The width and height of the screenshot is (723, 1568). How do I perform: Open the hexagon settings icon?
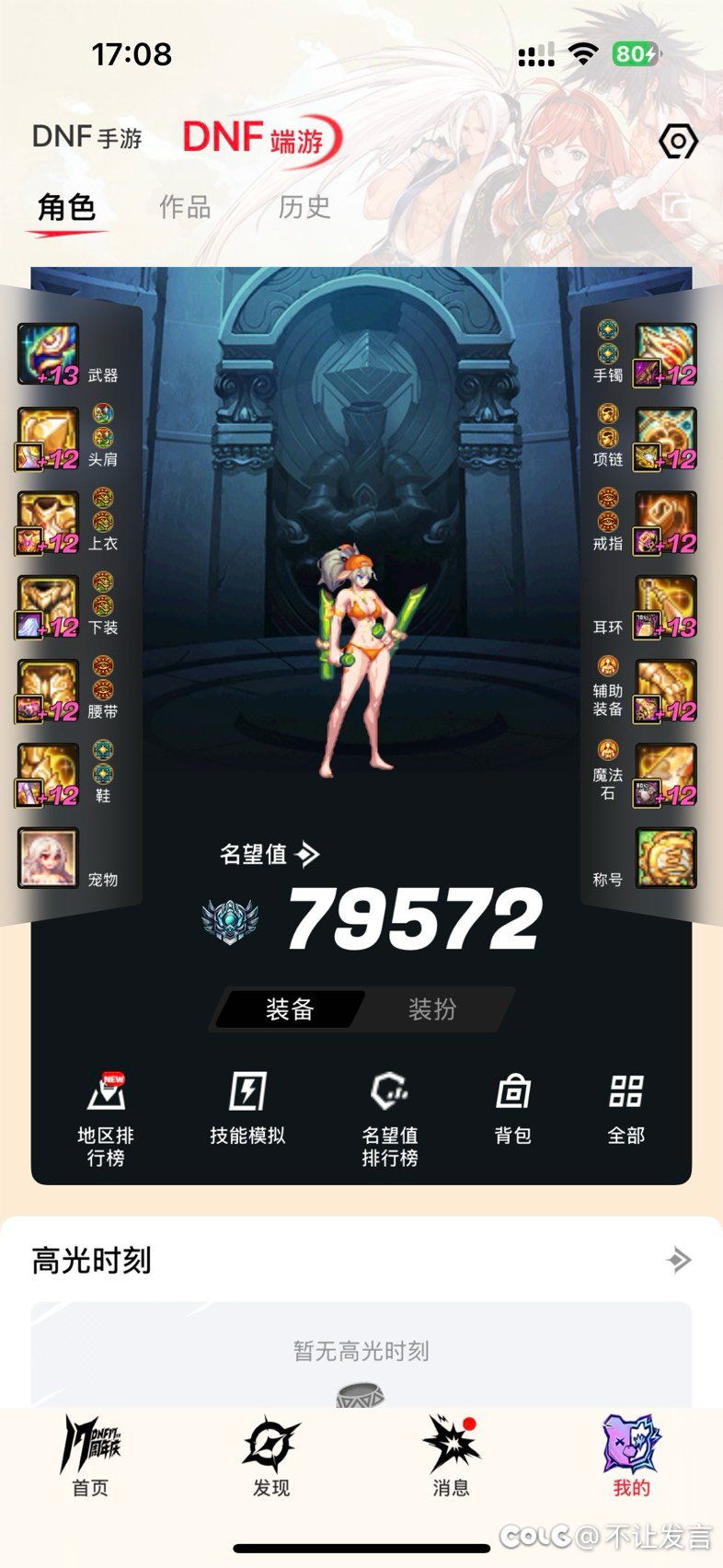[678, 142]
